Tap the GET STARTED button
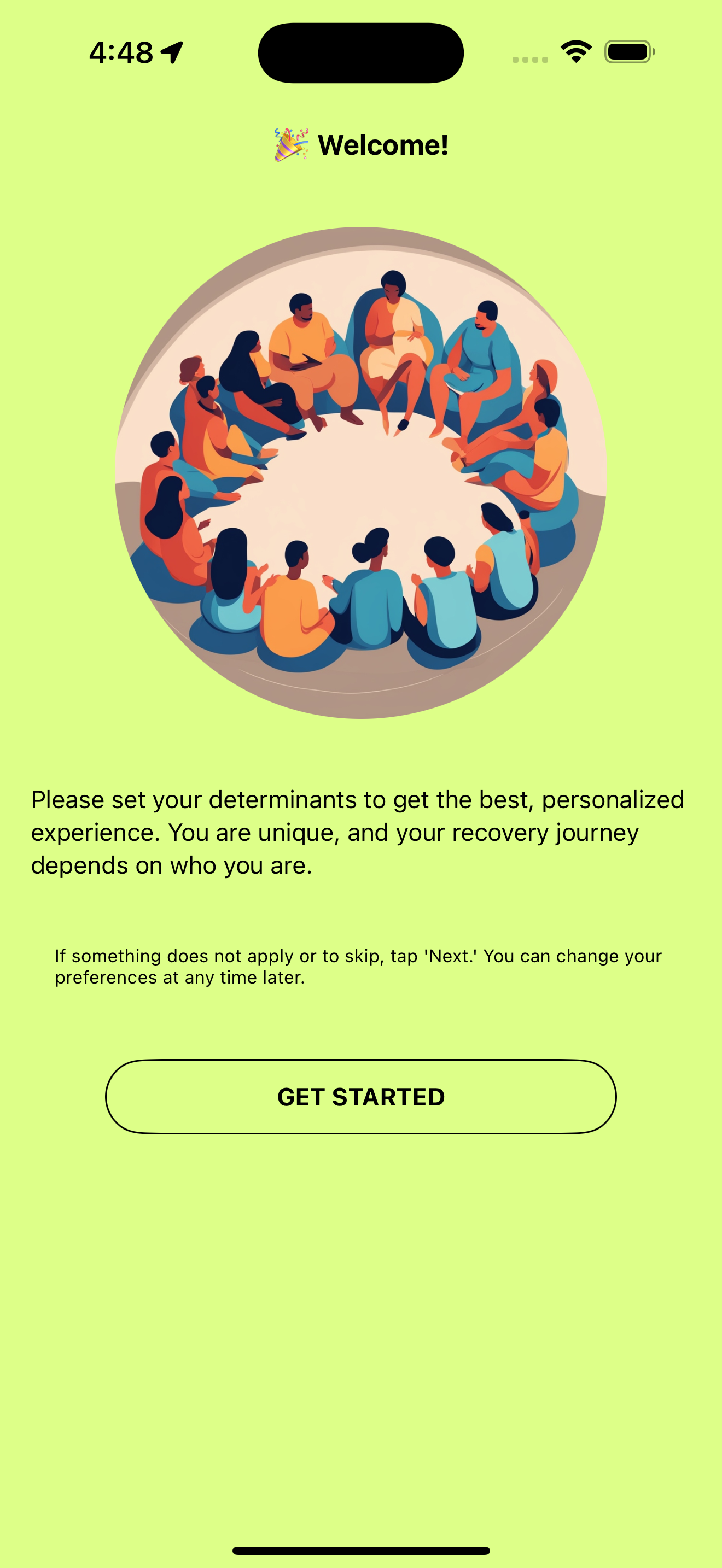The width and height of the screenshot is (722, 1568). [x=361, y=1097]
